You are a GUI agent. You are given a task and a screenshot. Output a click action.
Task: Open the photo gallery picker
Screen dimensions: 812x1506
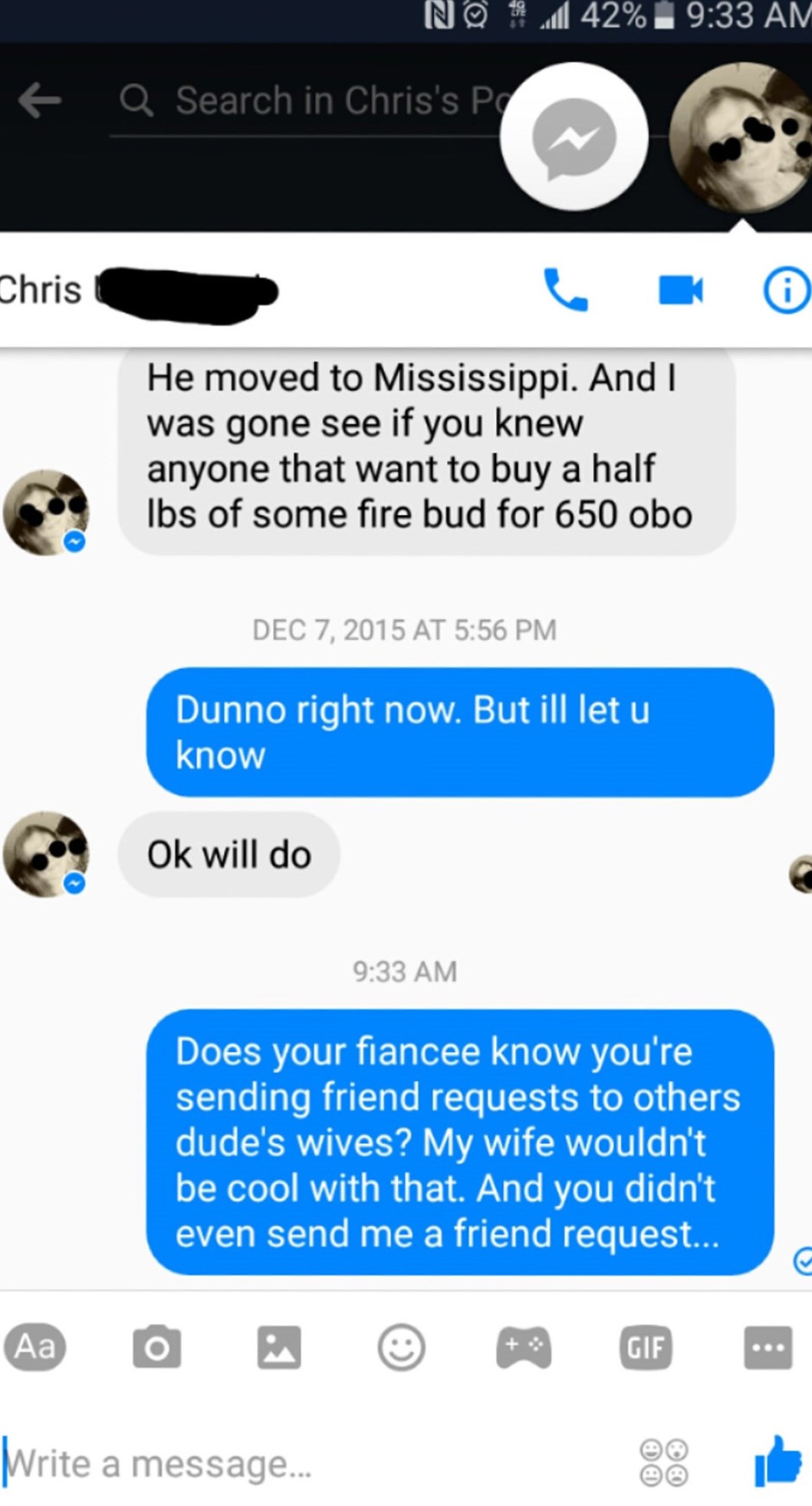click(278, 1347)
